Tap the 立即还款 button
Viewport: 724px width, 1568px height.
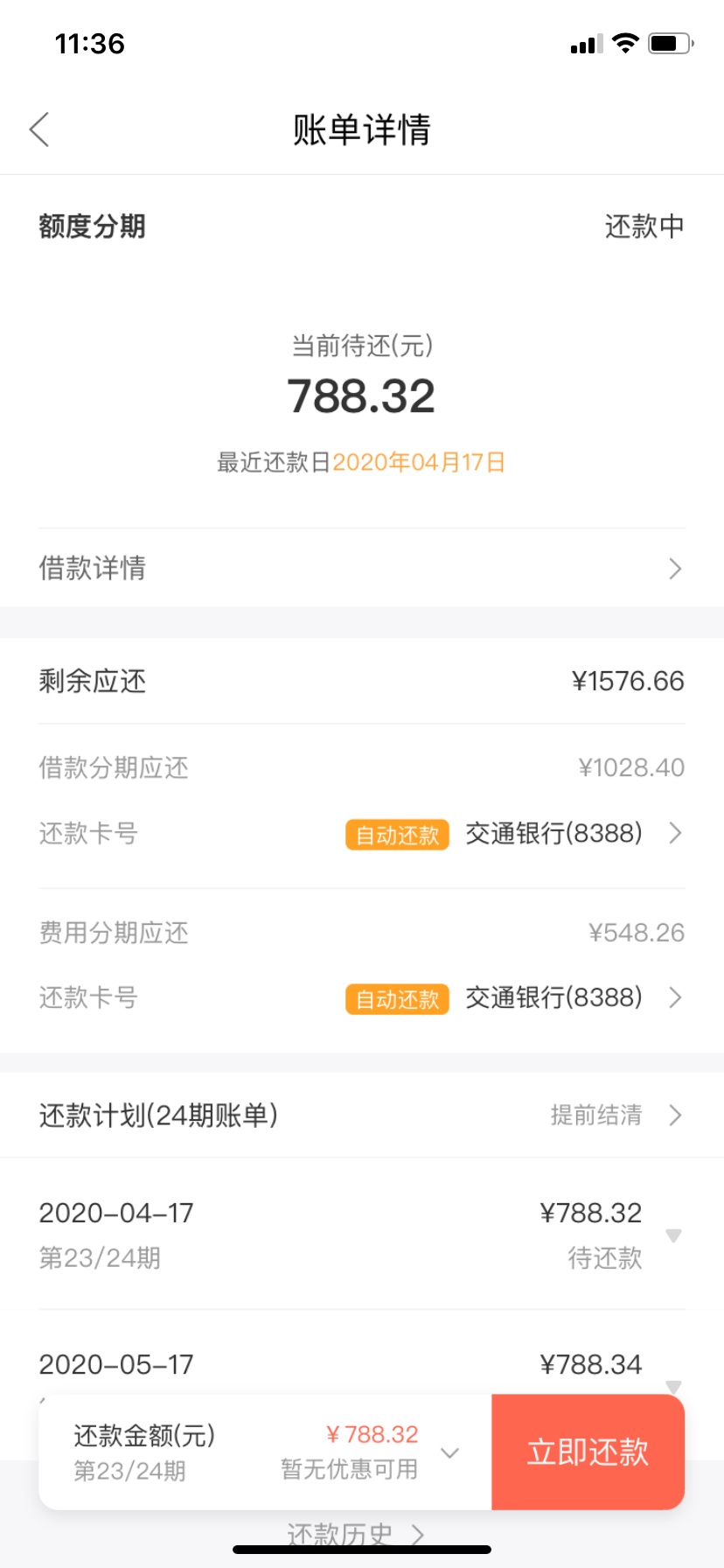588,1452
